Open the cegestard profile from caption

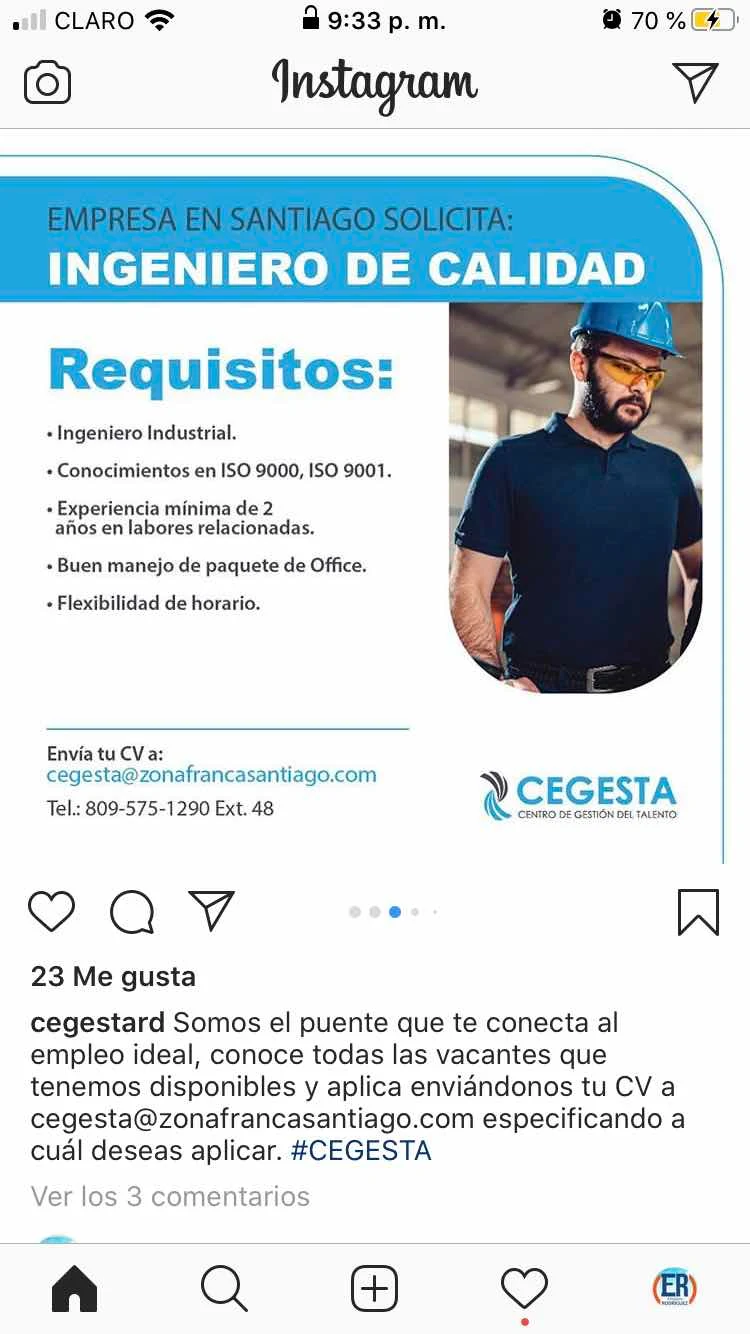click(x=98, y=1023)
